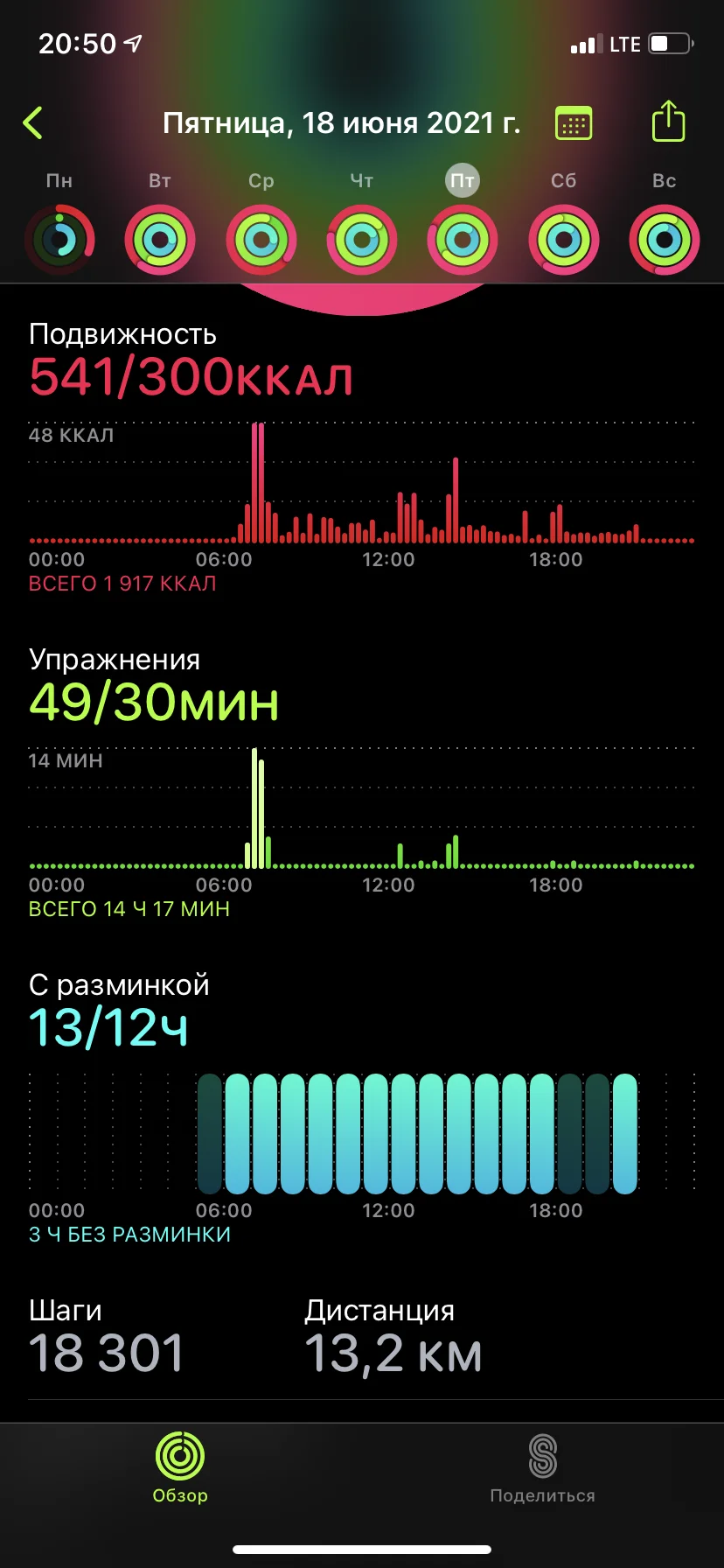Image resolution: width=724 pixels, height=1568 pixels.
Task: Share the activity summary
Action: pos(668,122)
